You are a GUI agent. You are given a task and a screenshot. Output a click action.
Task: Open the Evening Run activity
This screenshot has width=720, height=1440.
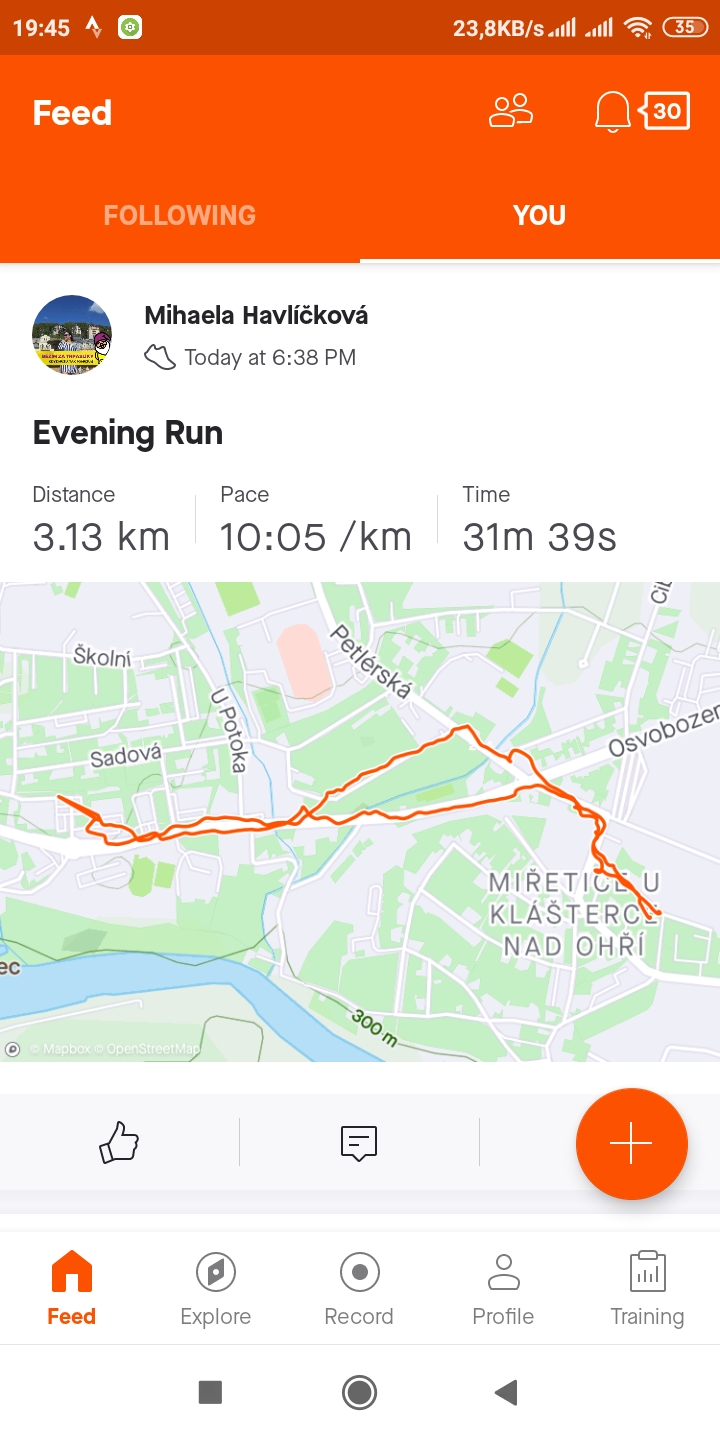coord(128,433)
